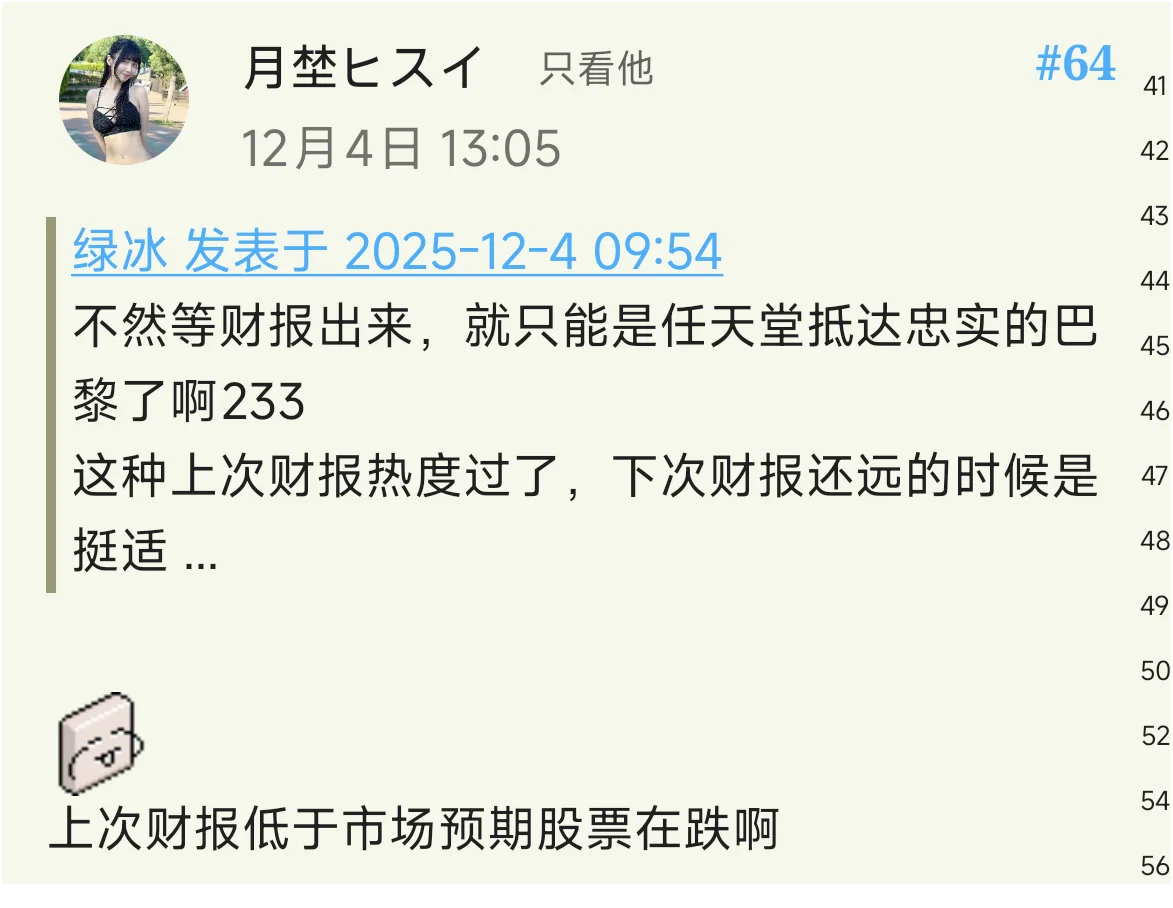Filter posts with 只看他
This screenshot has height=908, width=1173.
pos(596,69)
